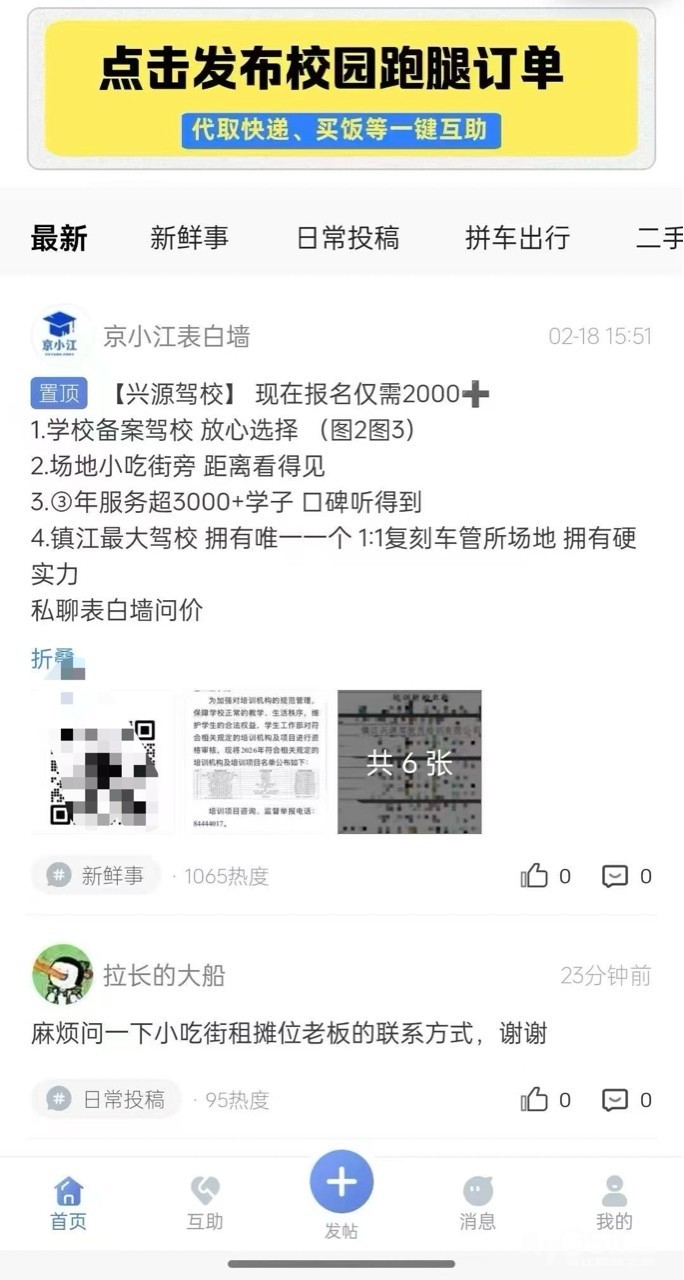Viewport: 684px width, 1280px height.
Task: Open the 共6张 image gallery tile
Action: point(409,762)
